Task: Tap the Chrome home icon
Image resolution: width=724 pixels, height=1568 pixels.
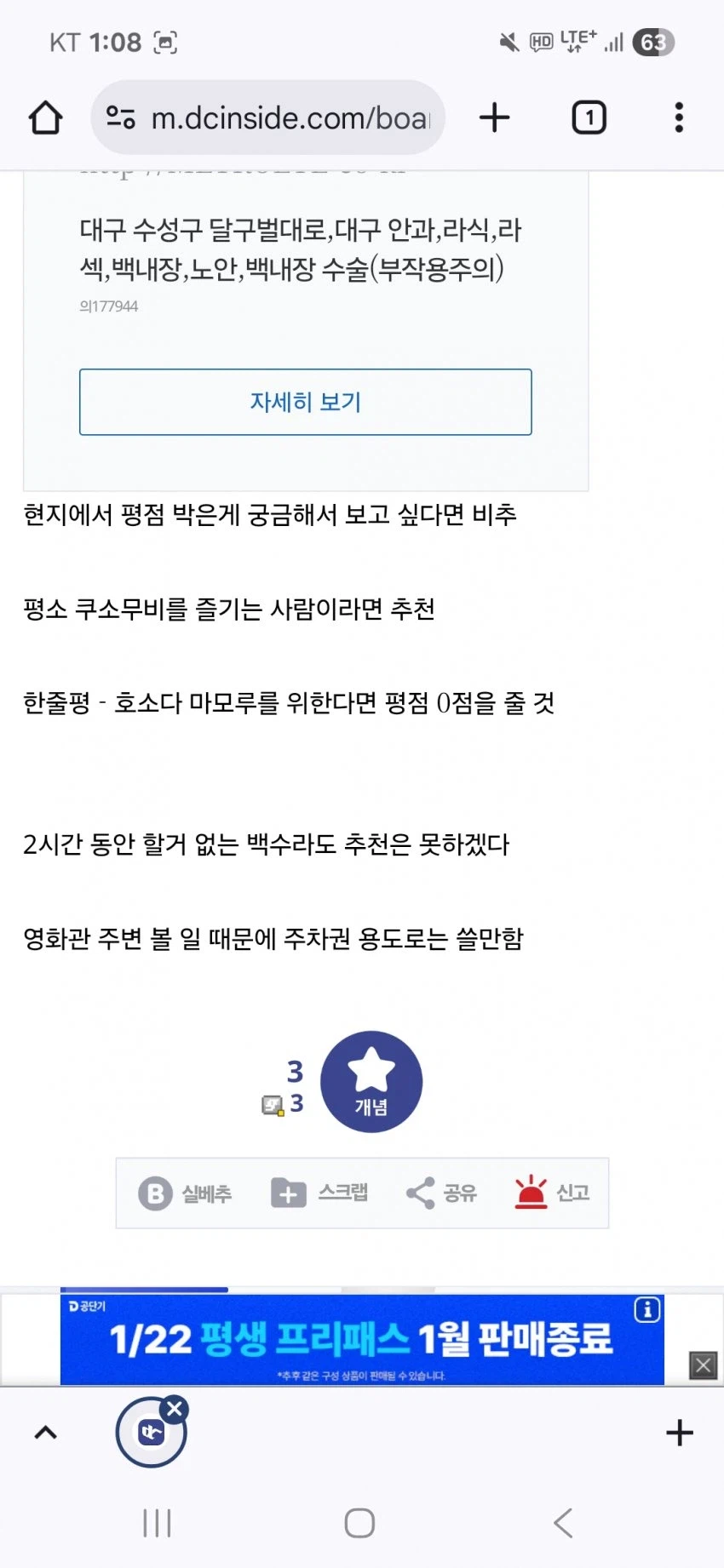Action: [x=46, y=117]
